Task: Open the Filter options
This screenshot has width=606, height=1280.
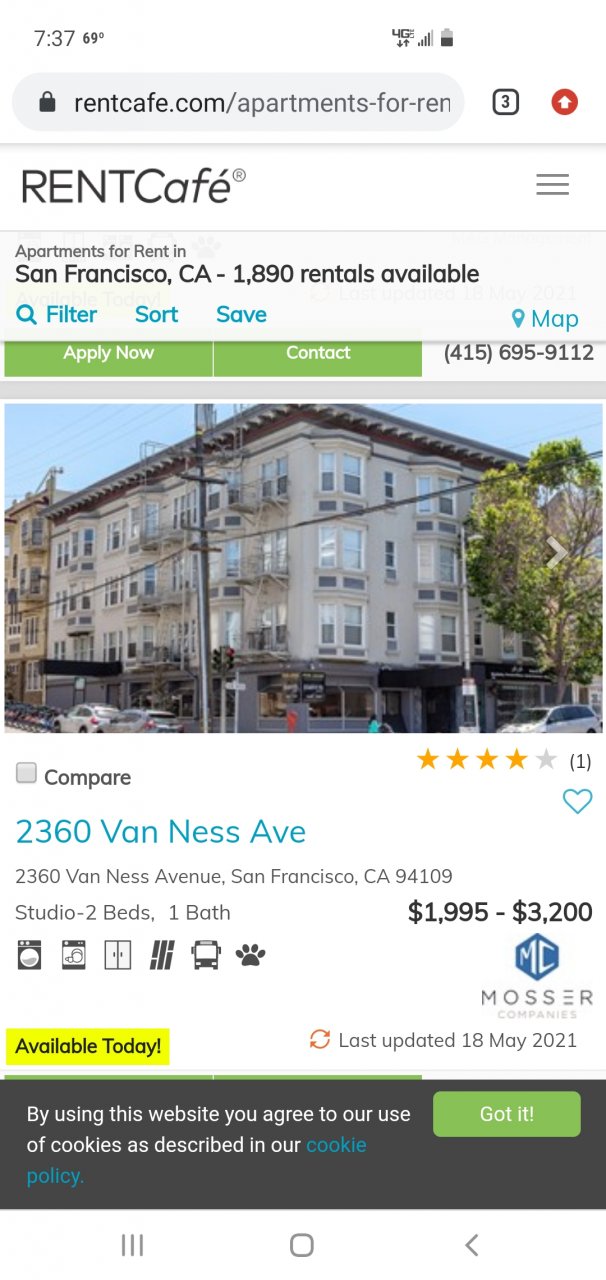Action: tap(57, 315)
